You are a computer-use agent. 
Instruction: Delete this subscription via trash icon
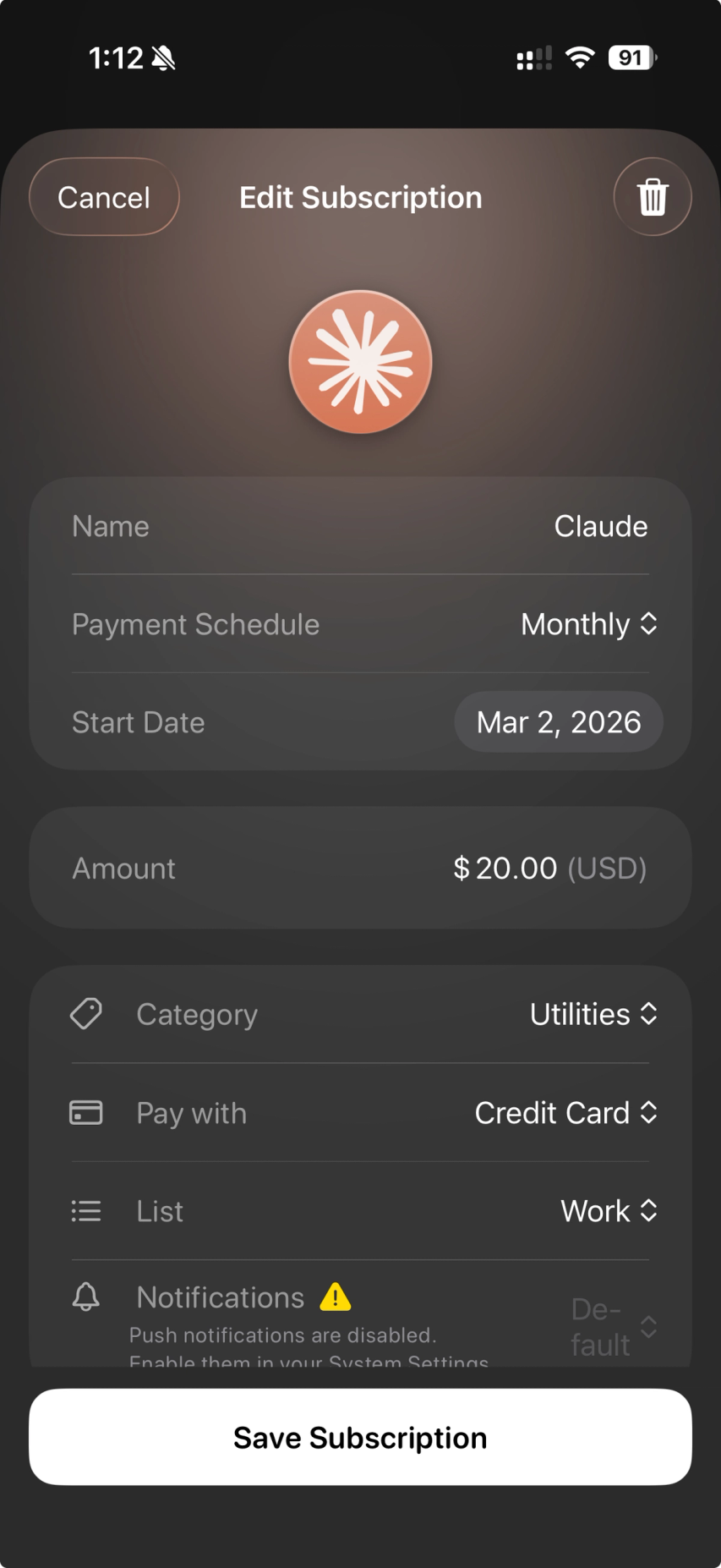click(652, 197)
